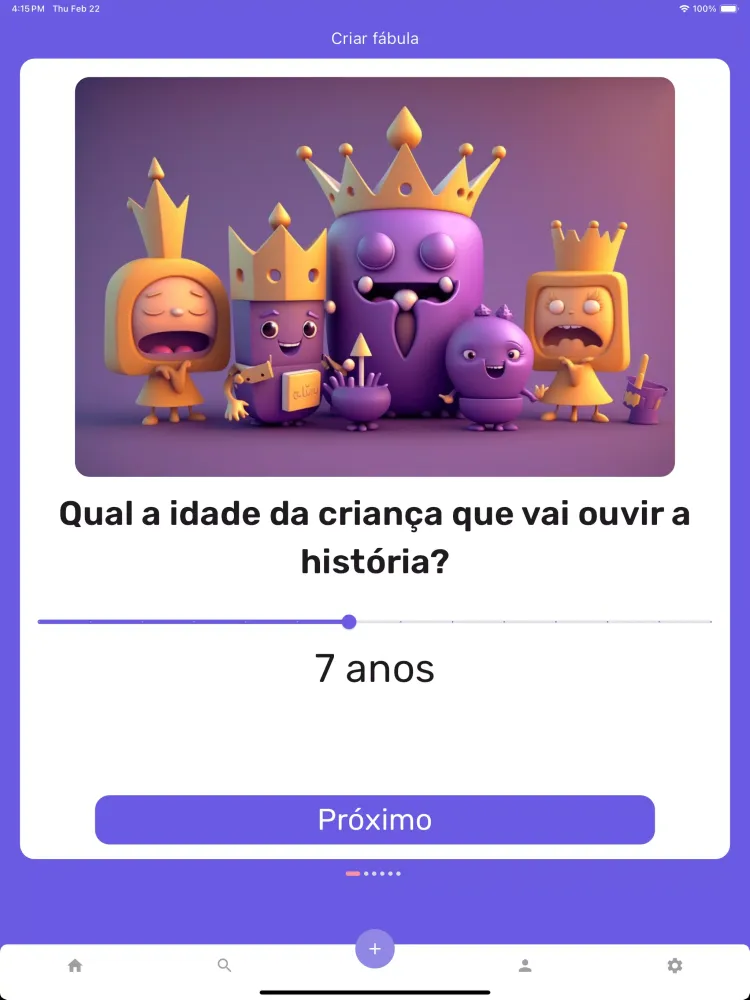Open the Search icon
Viewport: 750px width, 1000px height.
click(x=225, y=965)
